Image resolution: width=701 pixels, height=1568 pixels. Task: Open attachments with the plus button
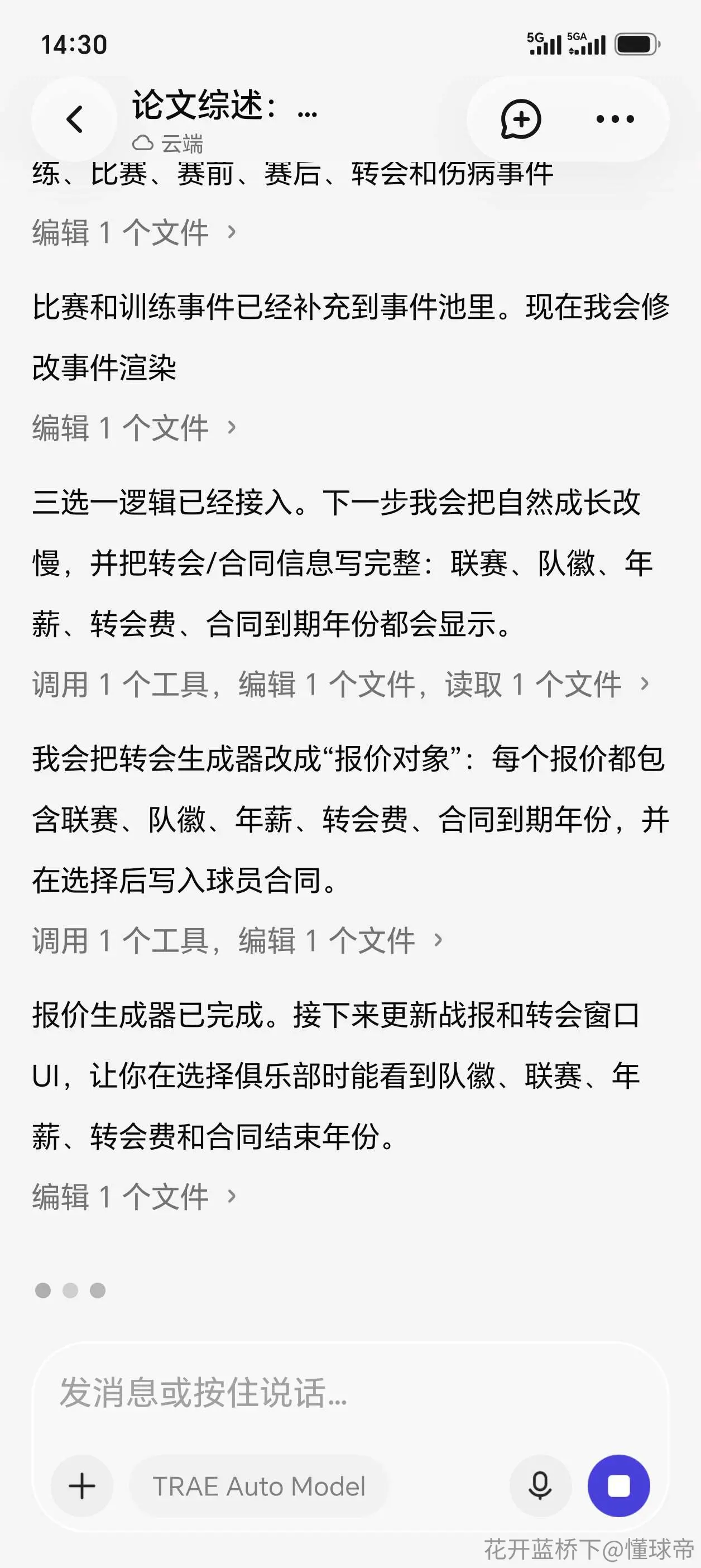point(82,1486)
